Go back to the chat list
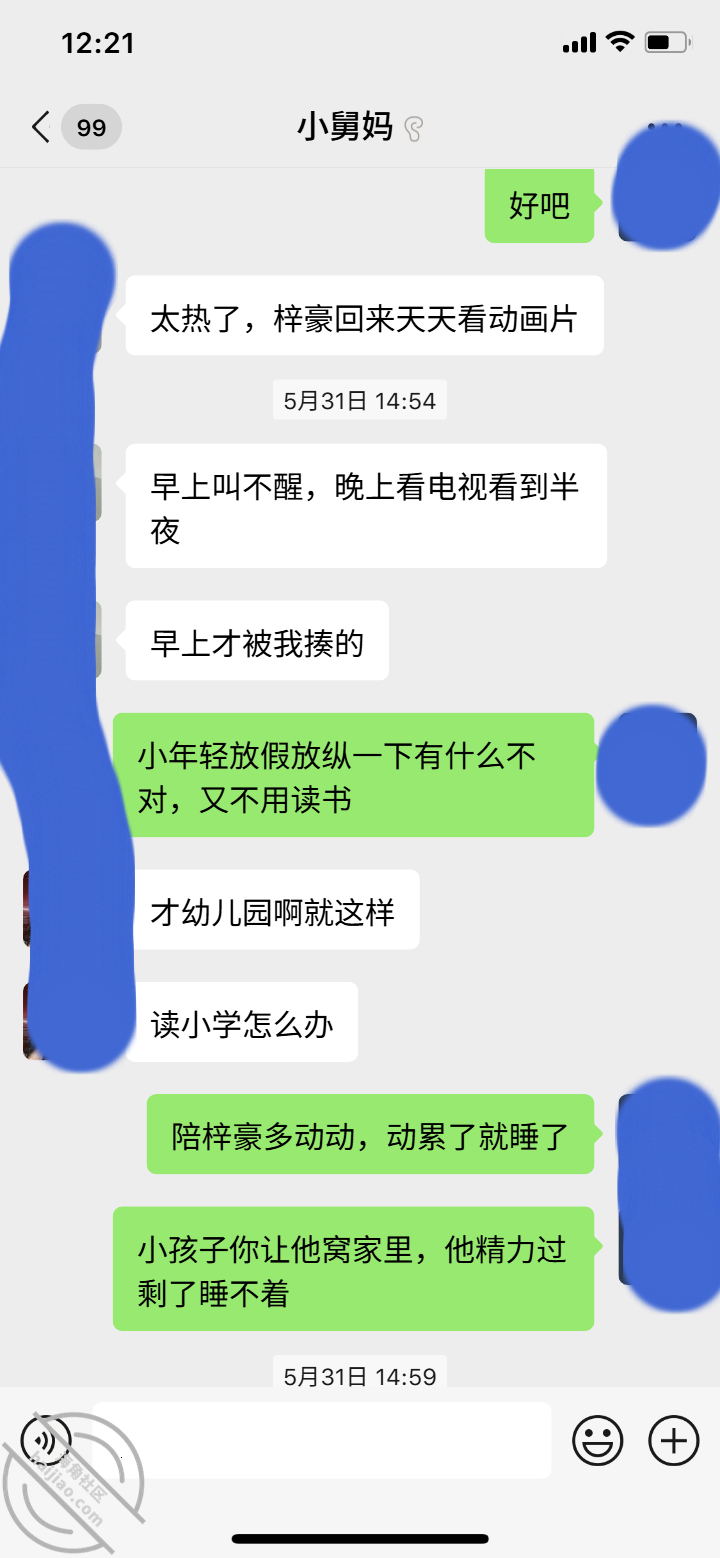Viewport: 720px width, 1558px height. (x=41, y=128)
